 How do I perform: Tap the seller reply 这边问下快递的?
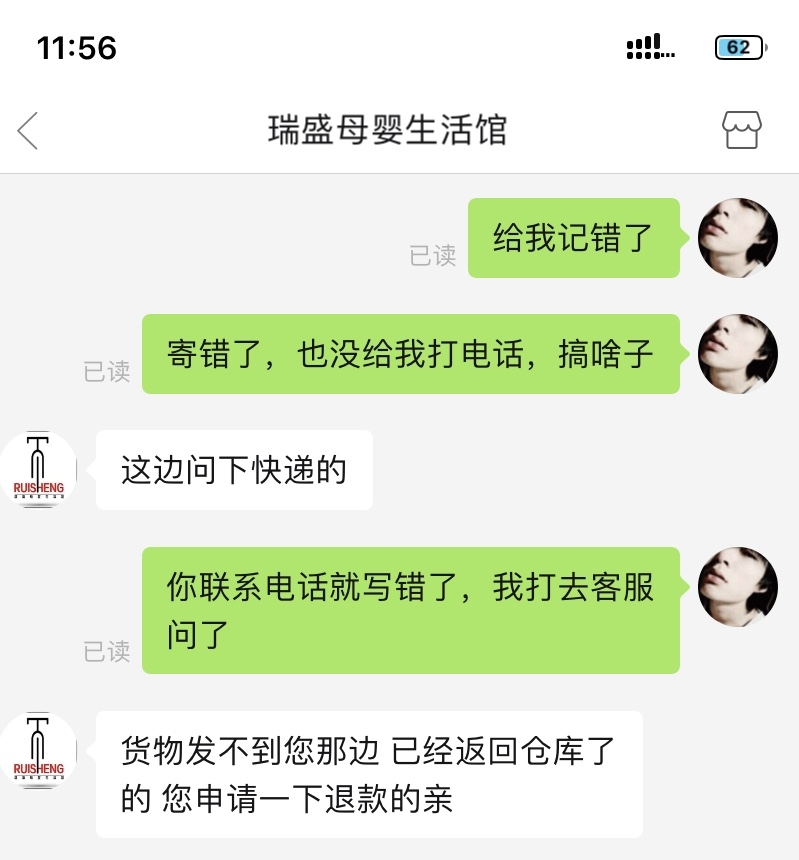(234, 469)
